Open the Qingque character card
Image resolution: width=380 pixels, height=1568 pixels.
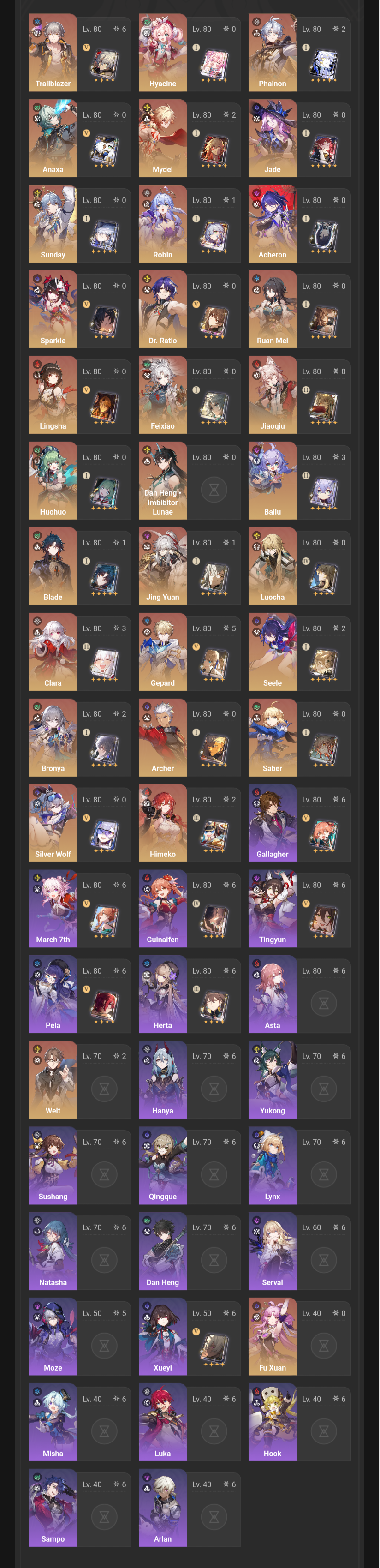click(x=190, y=1166)
